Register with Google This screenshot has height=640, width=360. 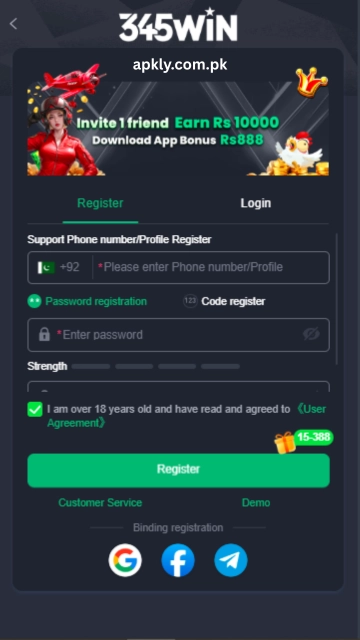pyautogui.click(x=125, y=560)
